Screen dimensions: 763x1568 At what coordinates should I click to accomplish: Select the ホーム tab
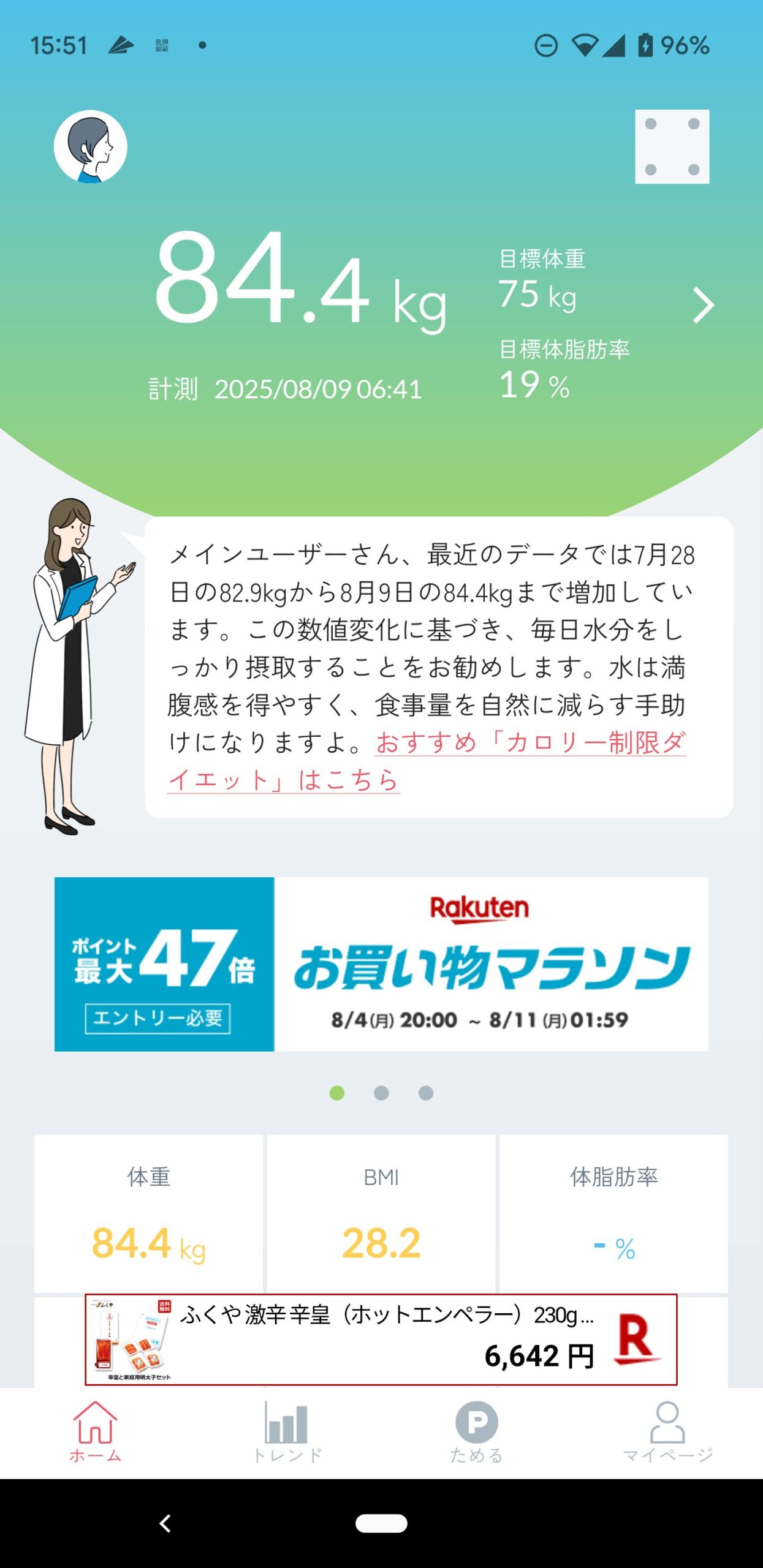(x=95, y=1432)
